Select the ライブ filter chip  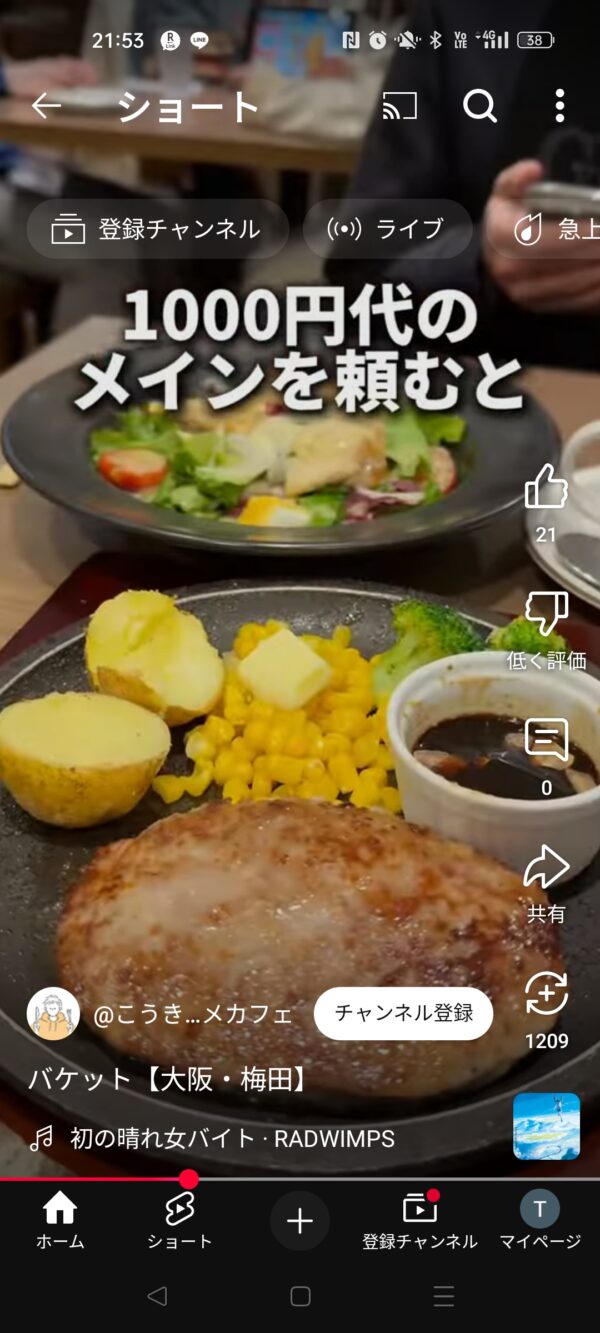[387, 229]
